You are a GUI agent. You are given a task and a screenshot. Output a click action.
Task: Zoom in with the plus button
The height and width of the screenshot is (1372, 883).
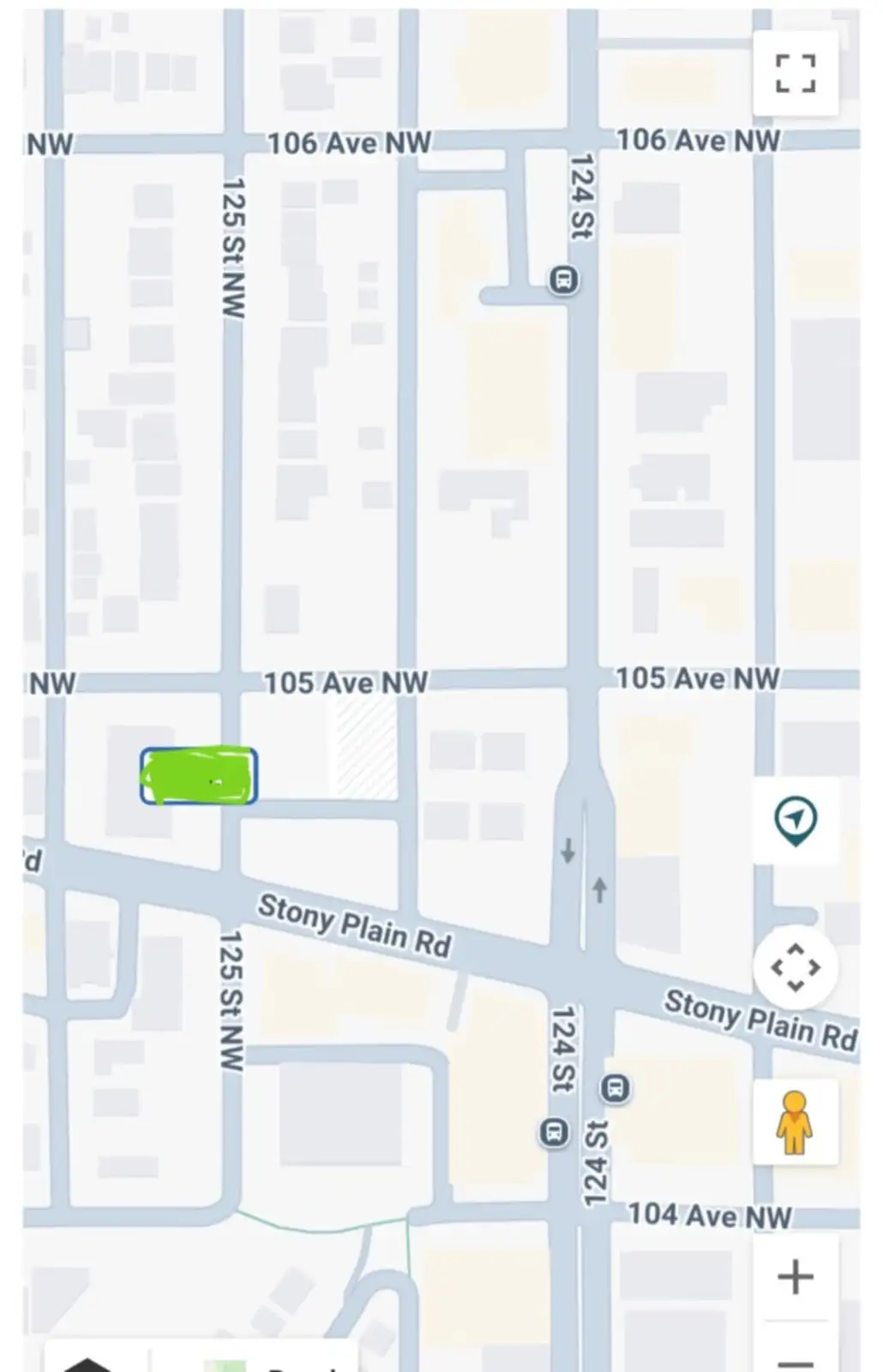[795, 1276]
